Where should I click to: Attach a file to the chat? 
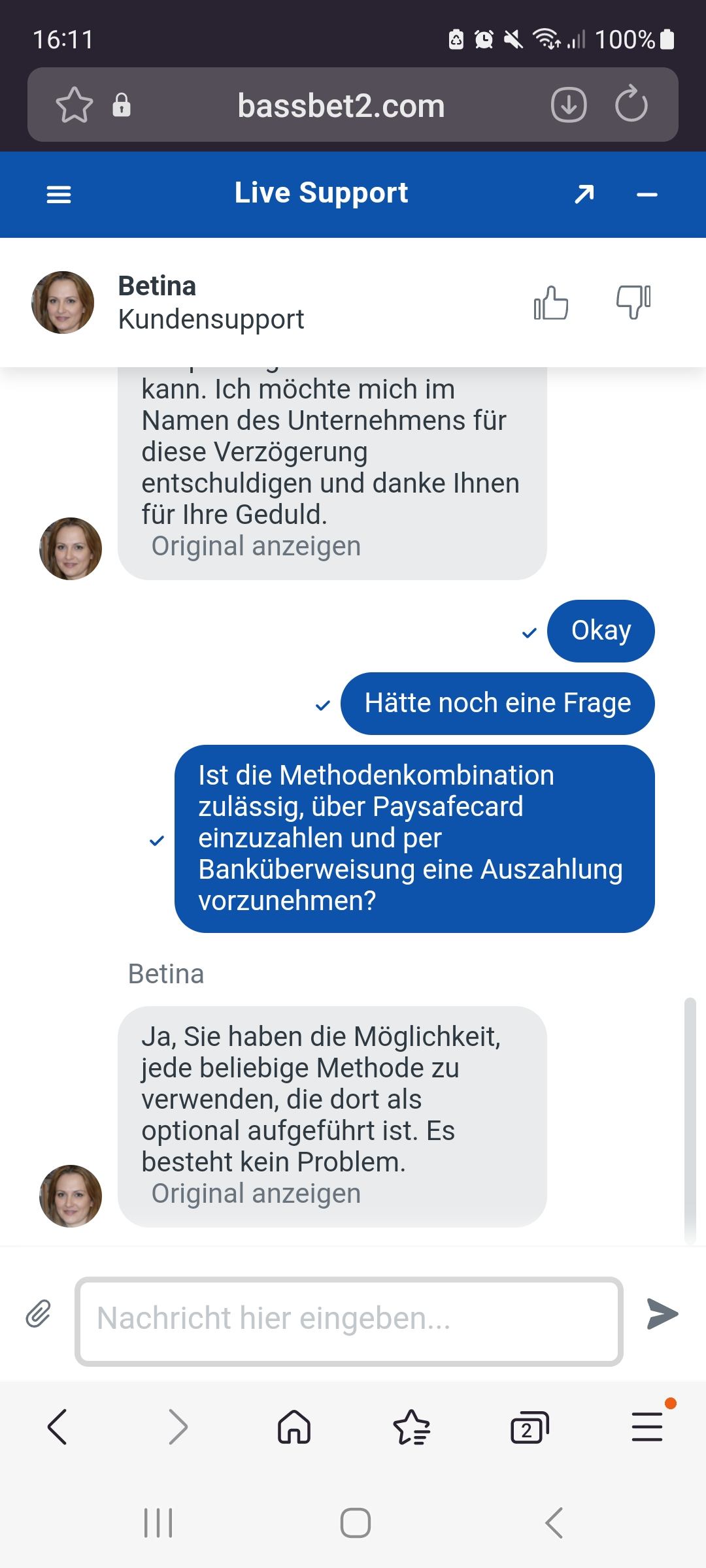pos(39,1315)
